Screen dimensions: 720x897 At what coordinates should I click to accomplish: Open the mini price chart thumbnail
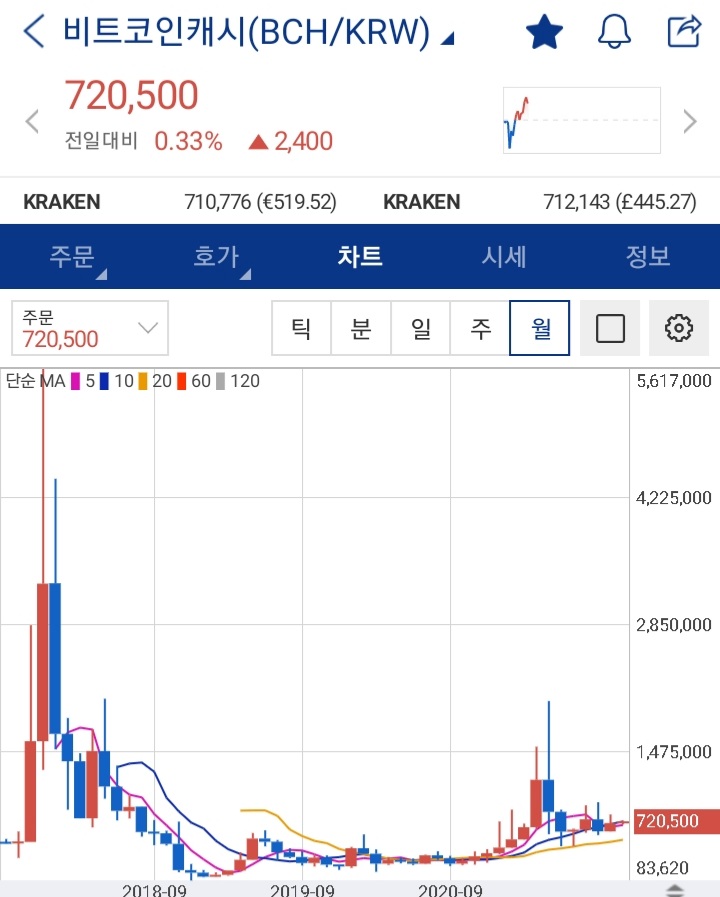(x=581, y=121)
